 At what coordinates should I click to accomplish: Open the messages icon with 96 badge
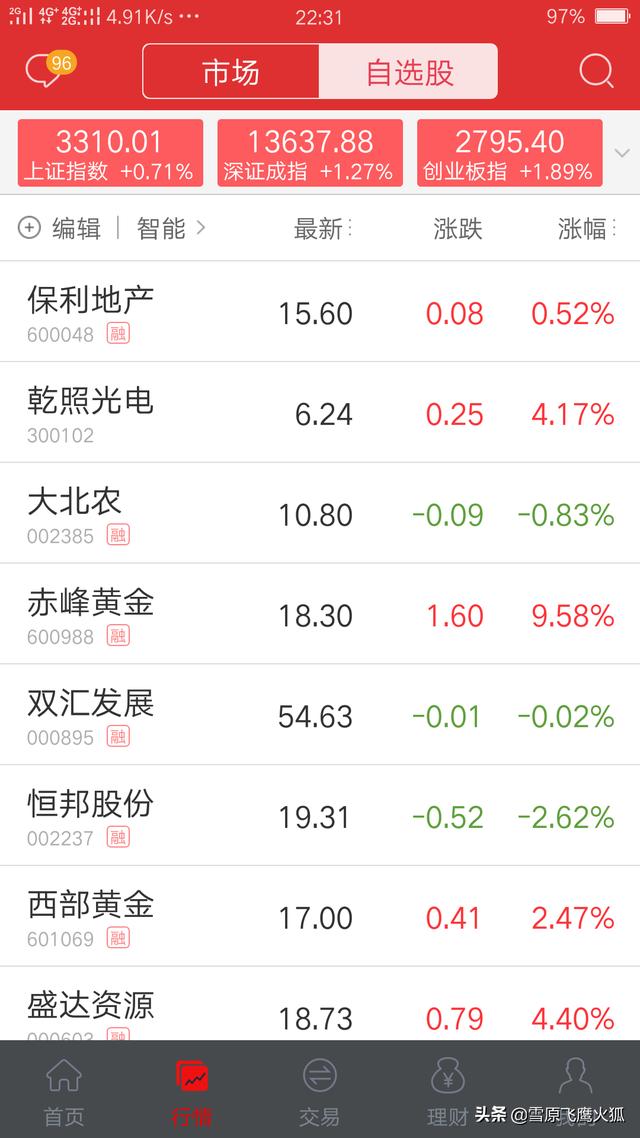coord(46,71)
